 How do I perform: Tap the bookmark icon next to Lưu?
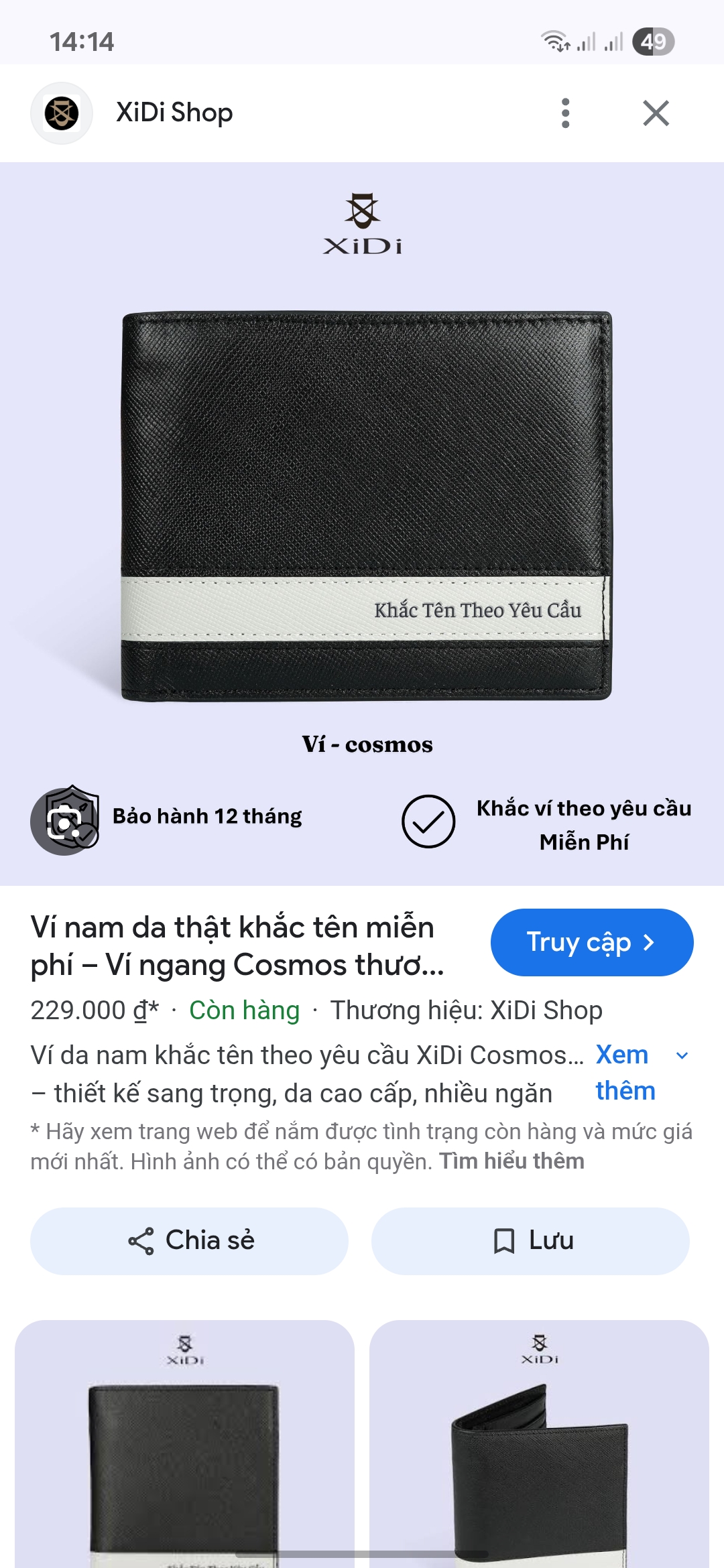[505, 1240]
